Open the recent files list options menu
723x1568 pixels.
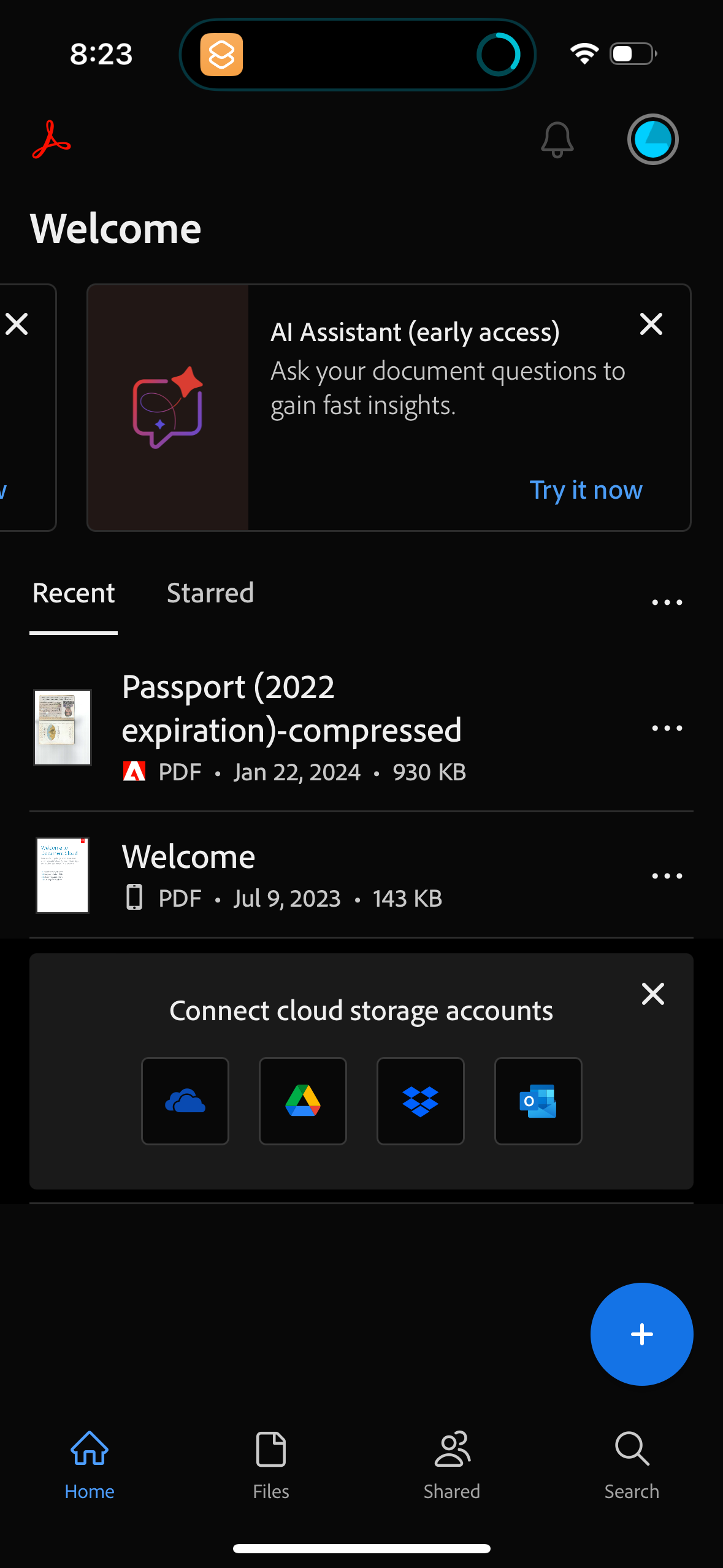(667, 602)
